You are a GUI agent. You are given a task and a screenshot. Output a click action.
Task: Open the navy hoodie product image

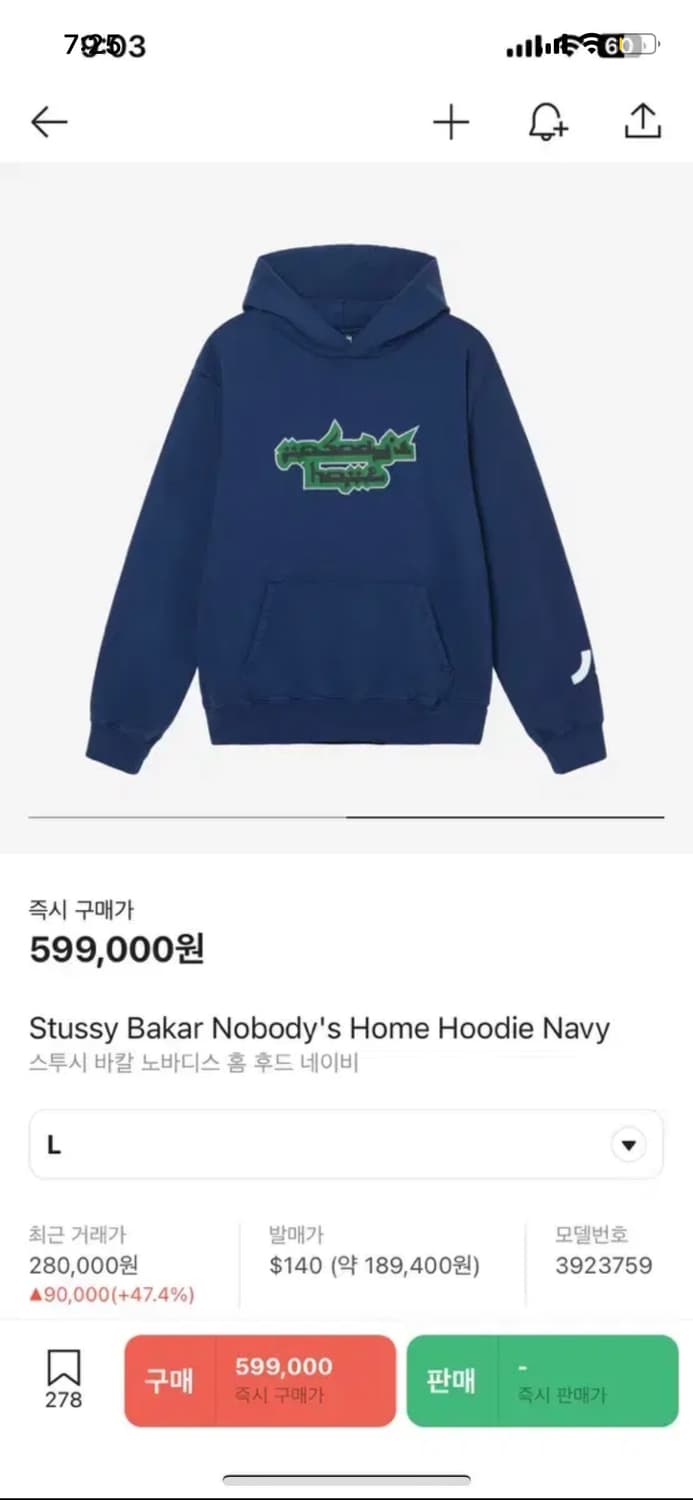(x=346, y=510)
